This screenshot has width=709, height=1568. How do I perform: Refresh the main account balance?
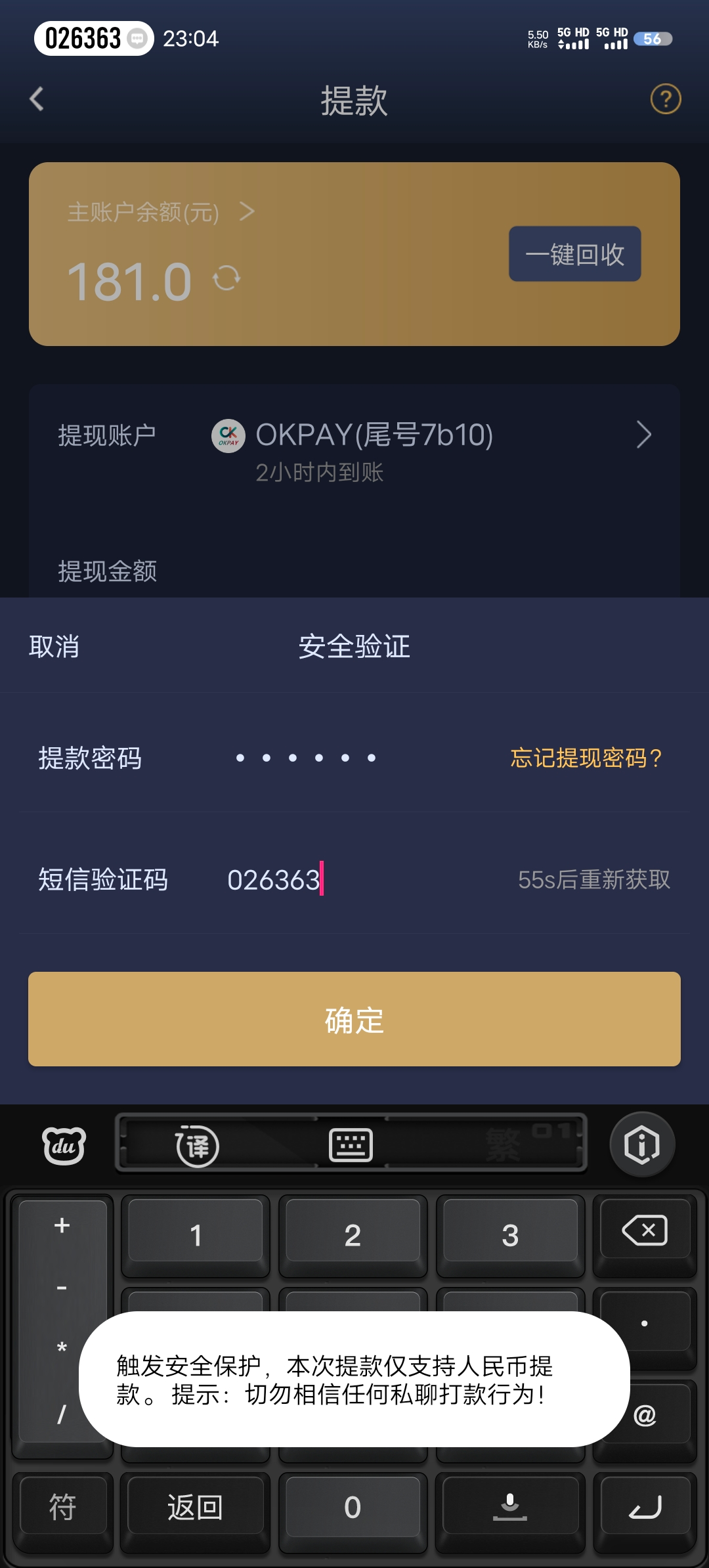coord(226,278)
